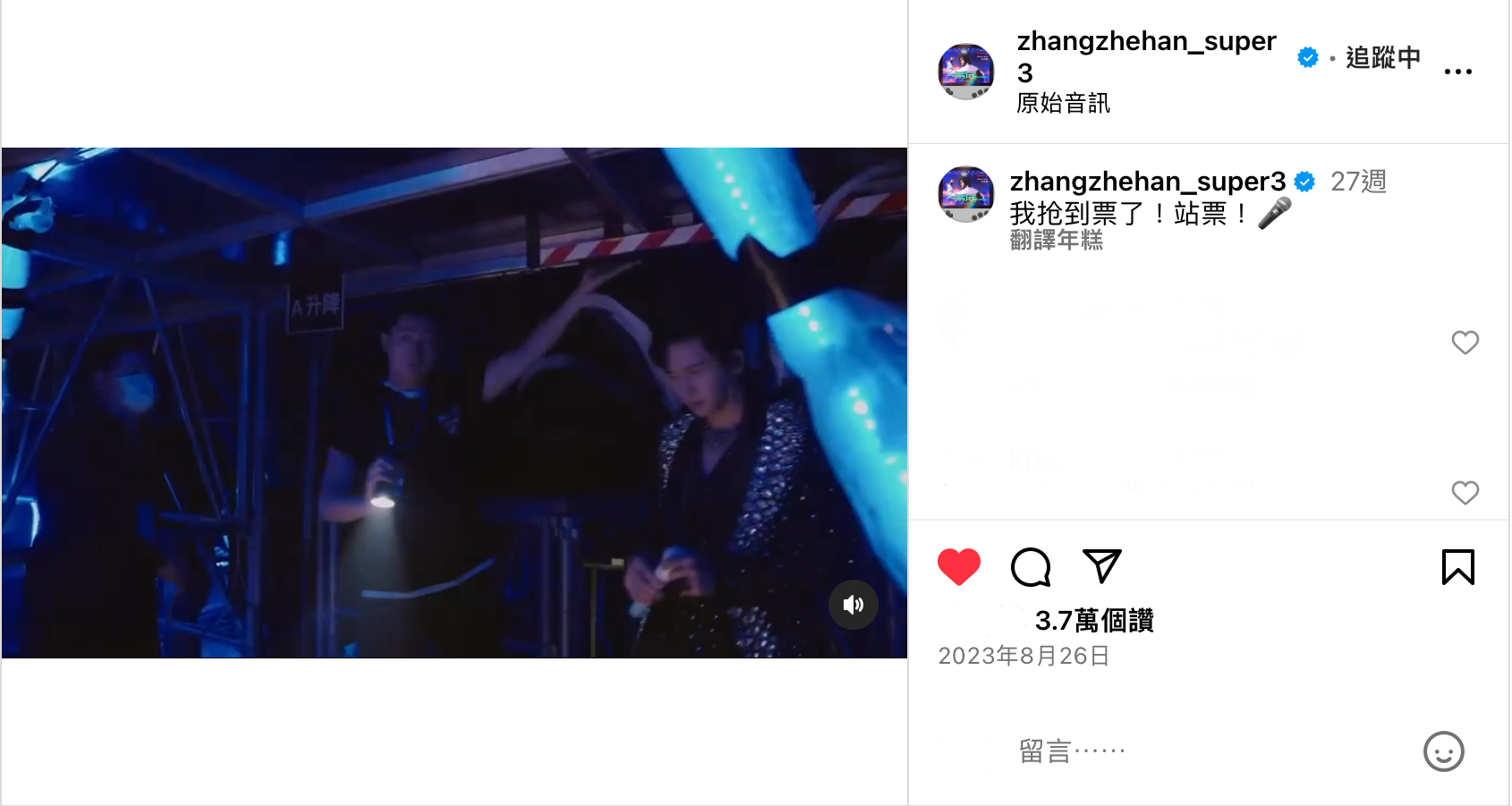Open the emoji picker smiley icon
Viewport: 1512px width, 806px height.
pyautogui.click(x=1443, y=751)
